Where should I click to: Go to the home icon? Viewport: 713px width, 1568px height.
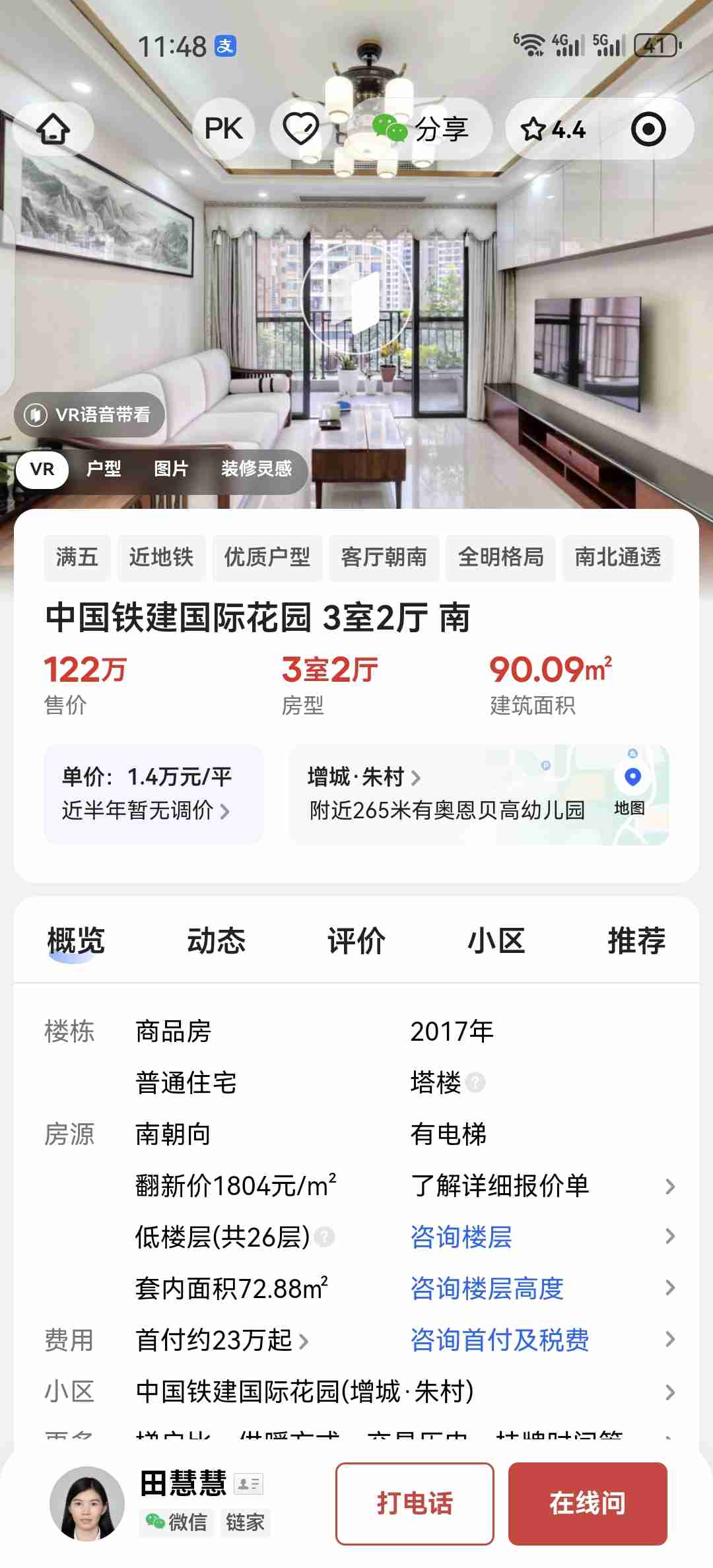coord(53,129)
